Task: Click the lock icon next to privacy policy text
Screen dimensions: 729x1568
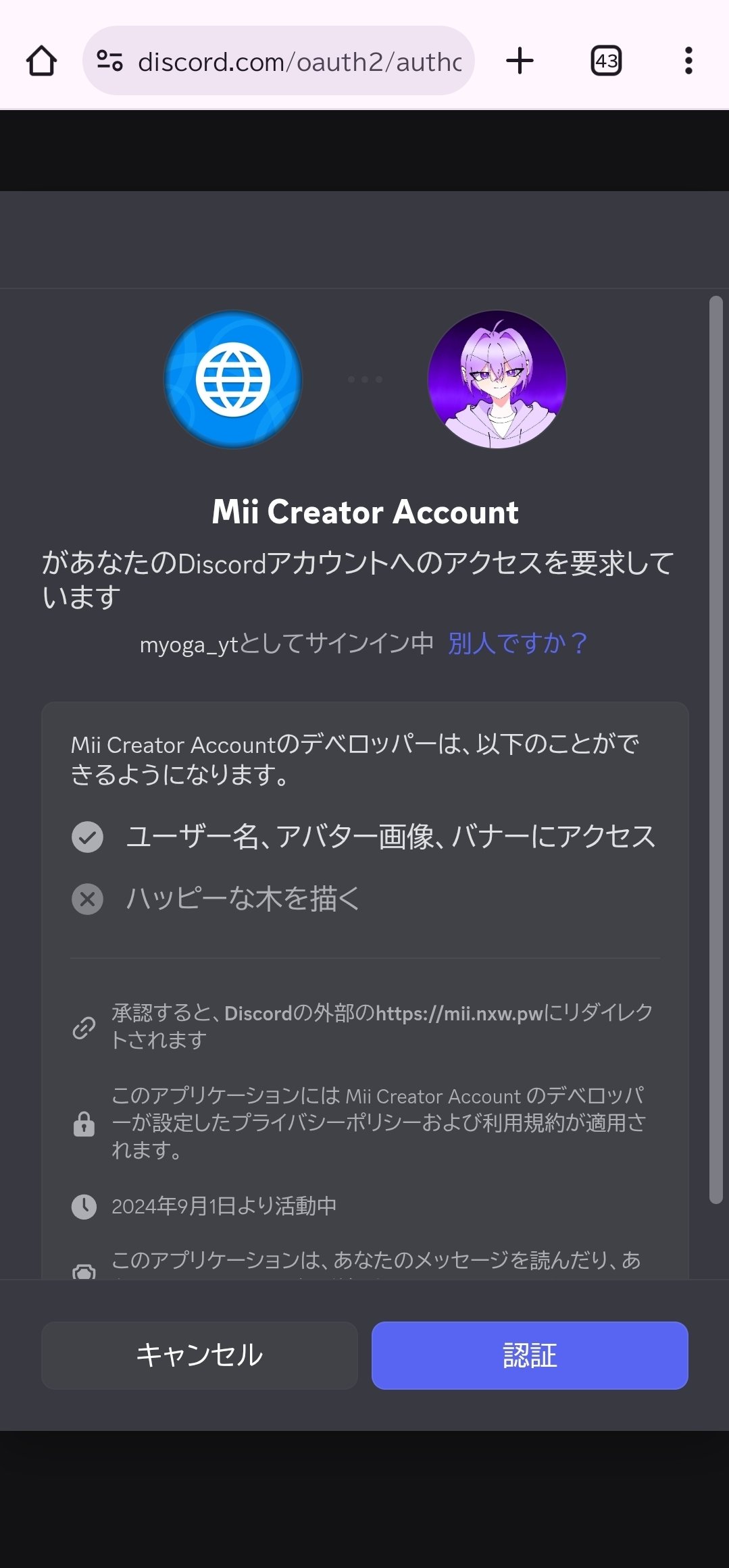Action: [84, 1122]
